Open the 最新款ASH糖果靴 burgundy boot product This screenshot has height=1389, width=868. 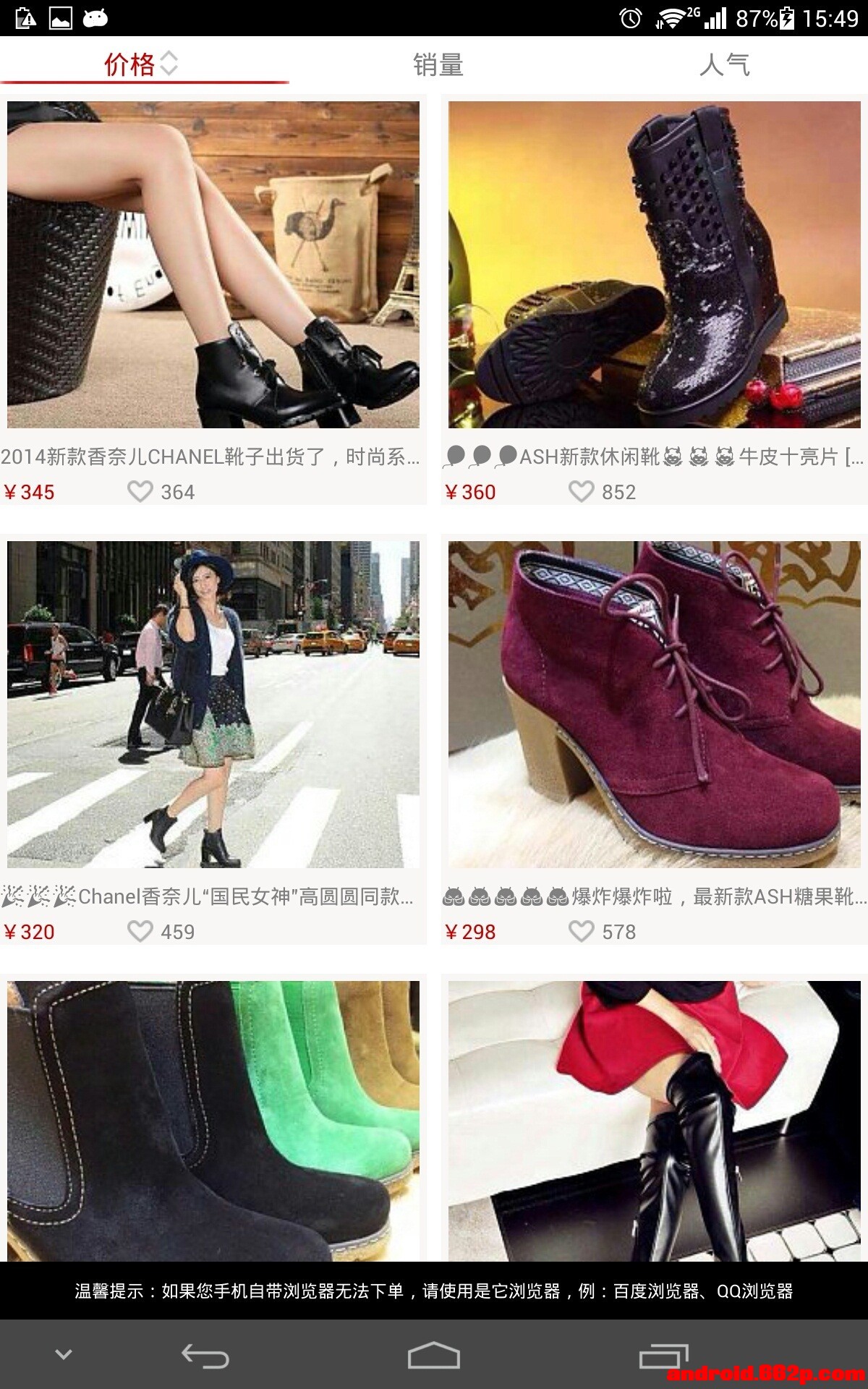pos(655,705)
